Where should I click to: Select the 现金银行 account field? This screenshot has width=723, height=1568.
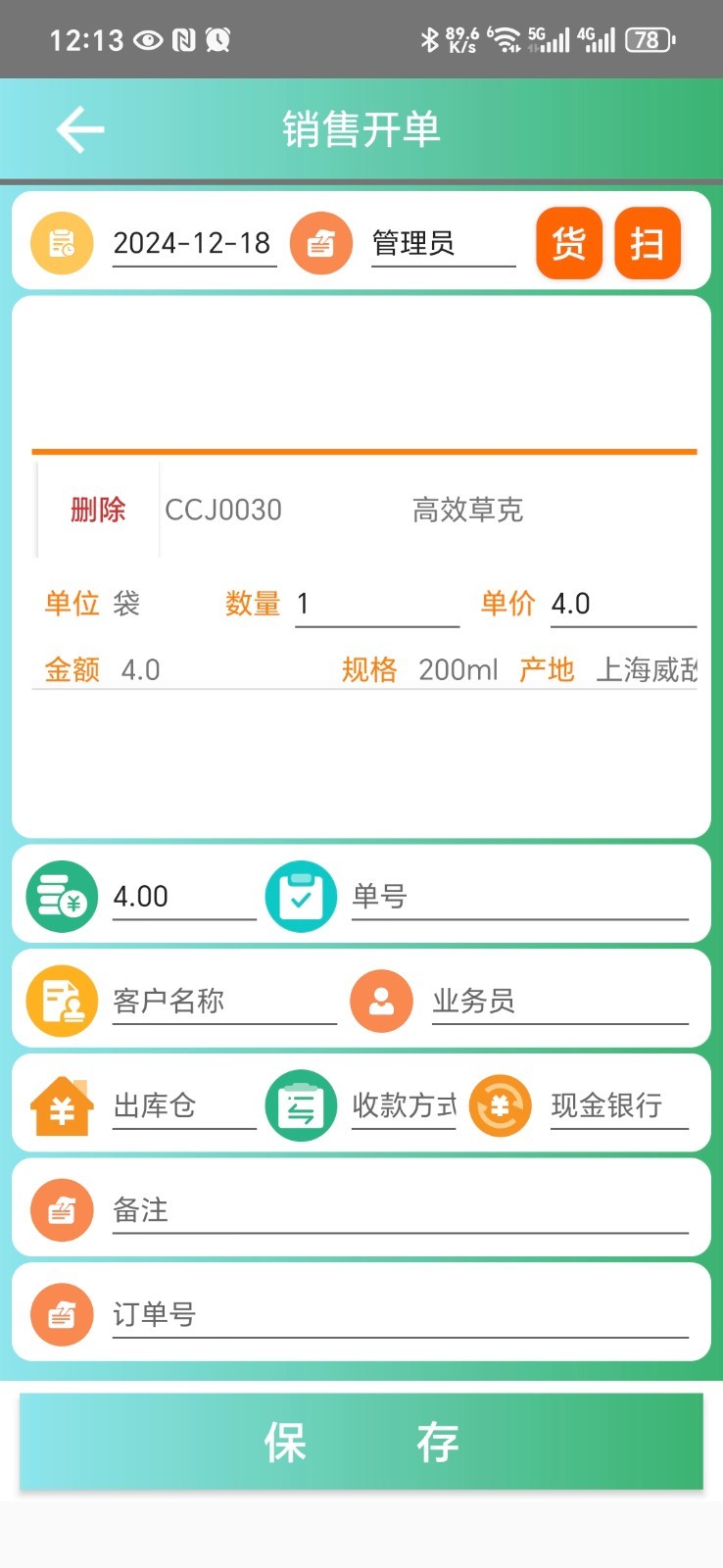[x=618, y=1106]
